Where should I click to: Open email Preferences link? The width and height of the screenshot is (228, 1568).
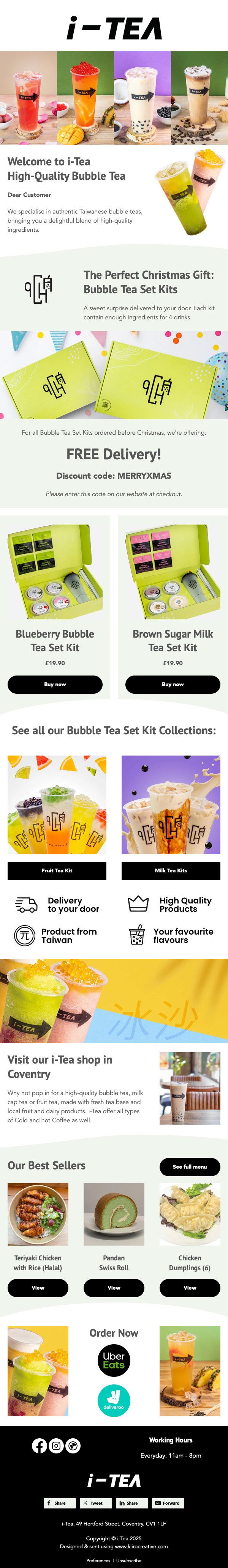(98, 1561)
